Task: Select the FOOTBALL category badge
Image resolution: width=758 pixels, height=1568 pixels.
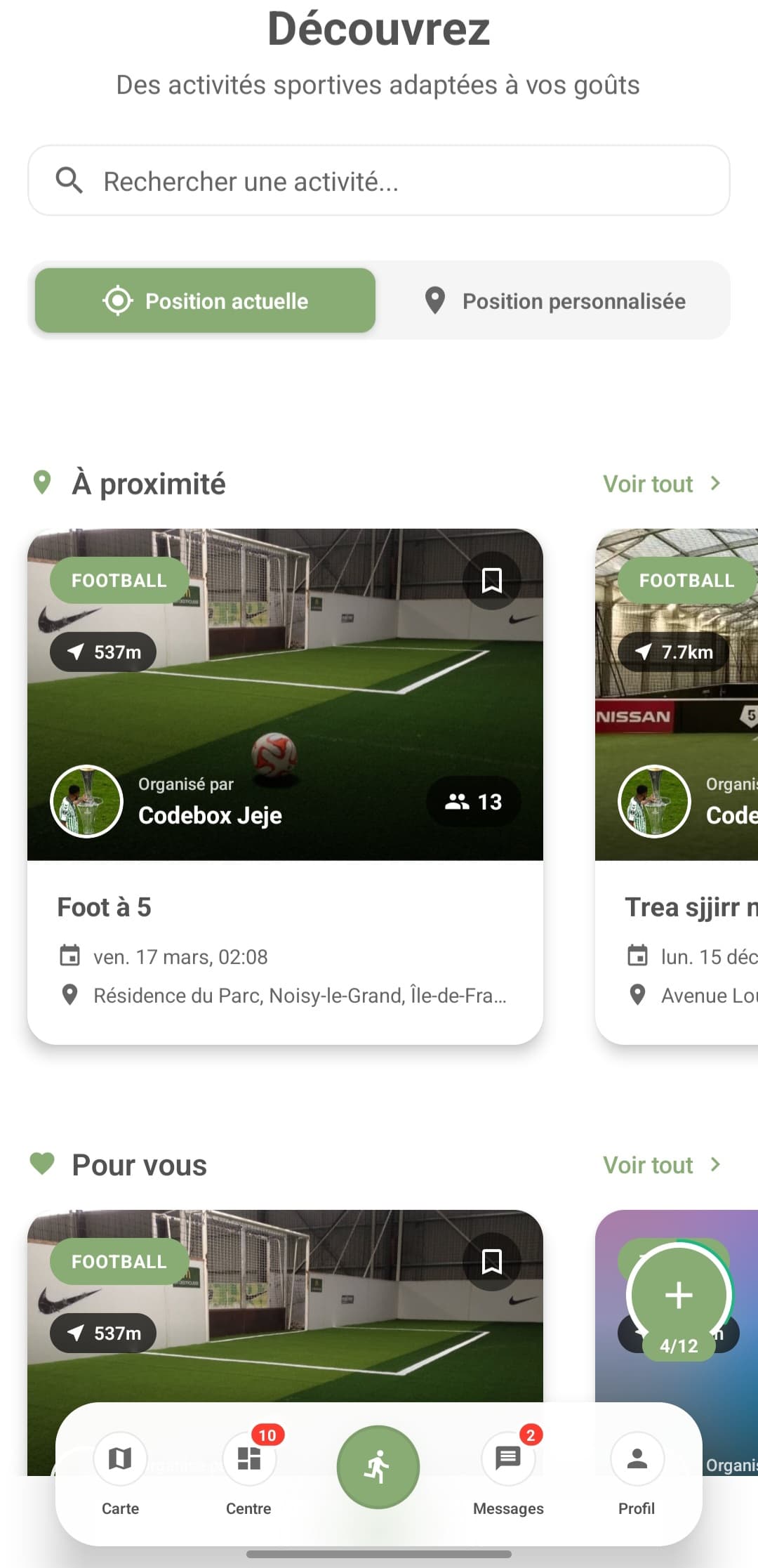Action: [x=118, y=580]
